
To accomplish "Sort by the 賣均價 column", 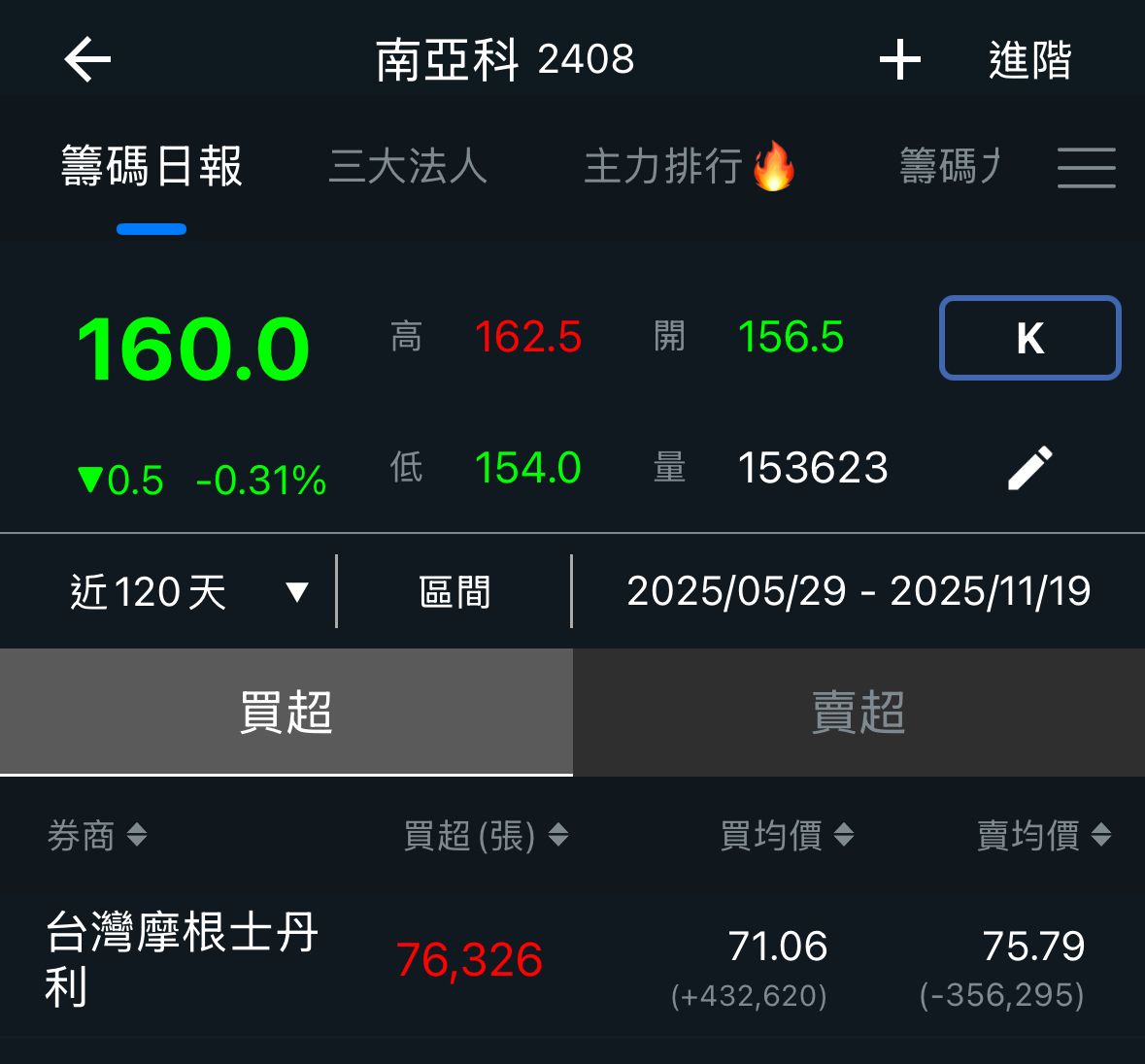I will click(1043, 835).
